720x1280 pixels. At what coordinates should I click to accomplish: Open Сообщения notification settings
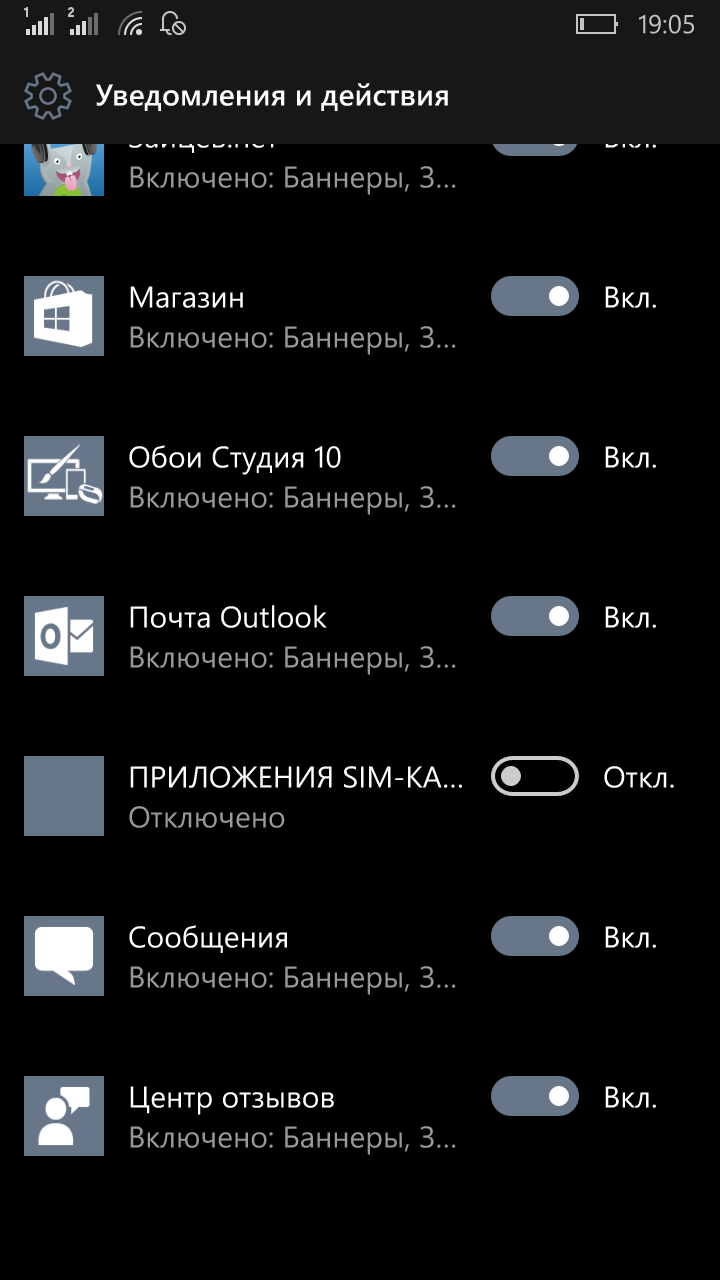[x=244, y=956]
